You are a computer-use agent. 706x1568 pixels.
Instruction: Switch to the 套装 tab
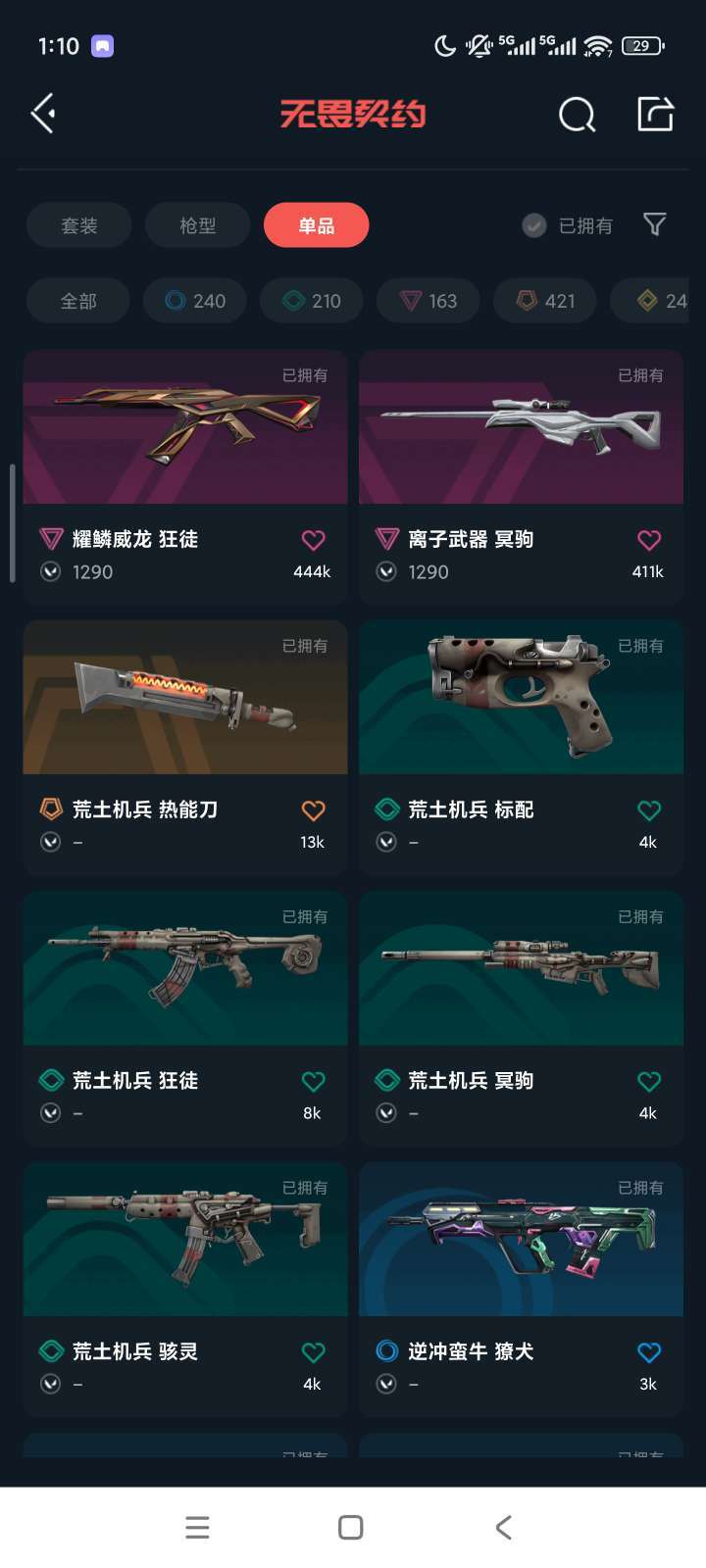(78, 225)
